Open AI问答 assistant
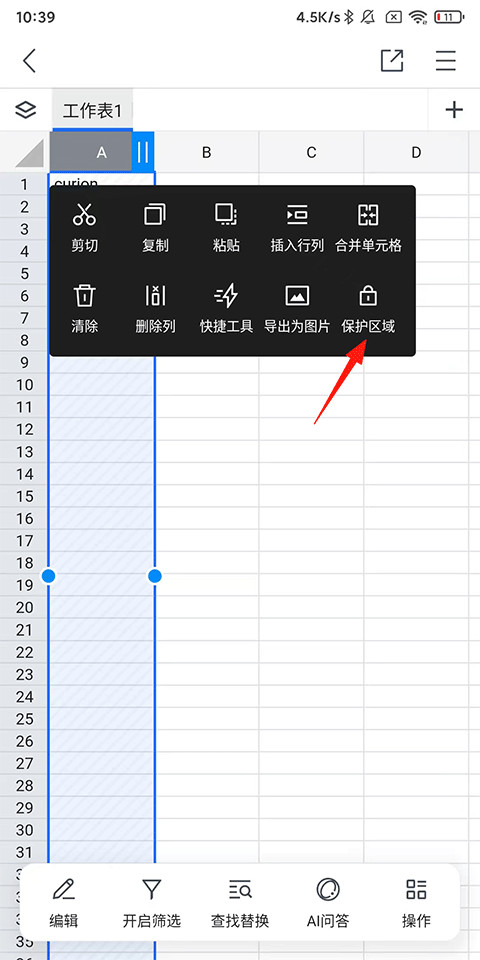480x960 pixels. pos(328,904)
